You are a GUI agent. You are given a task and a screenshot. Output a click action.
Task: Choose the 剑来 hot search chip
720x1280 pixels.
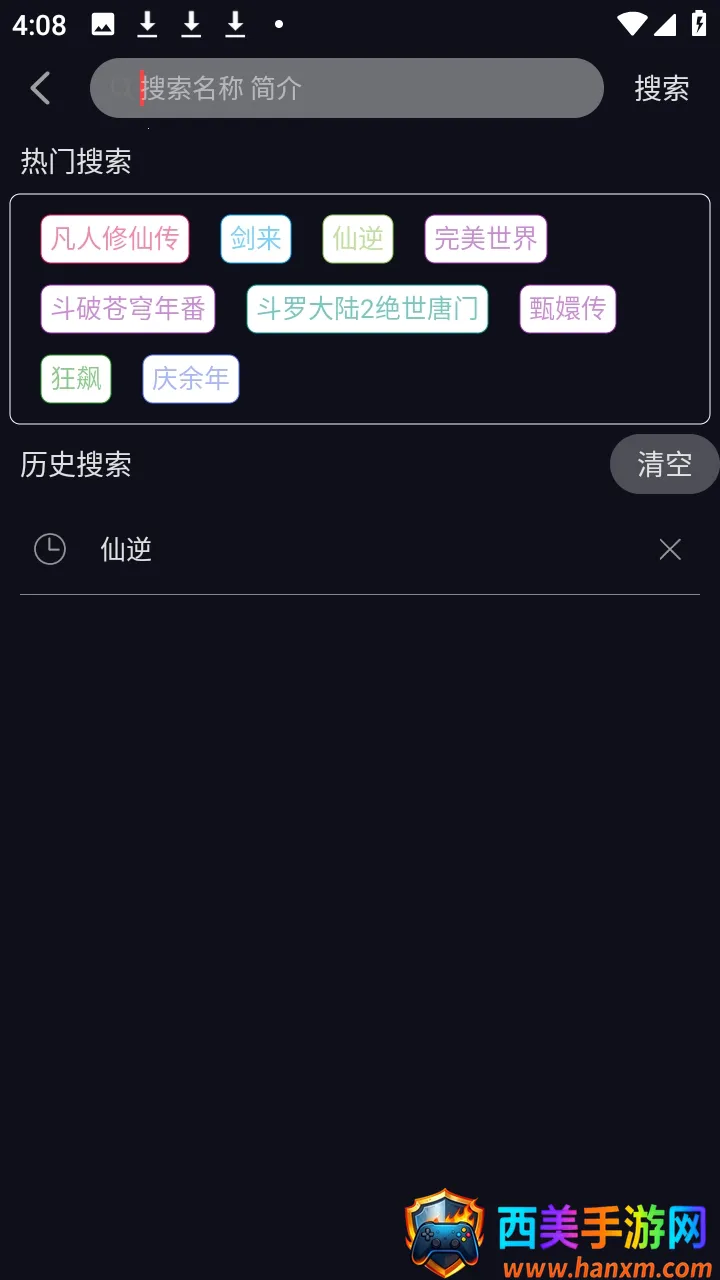(256, 239)
